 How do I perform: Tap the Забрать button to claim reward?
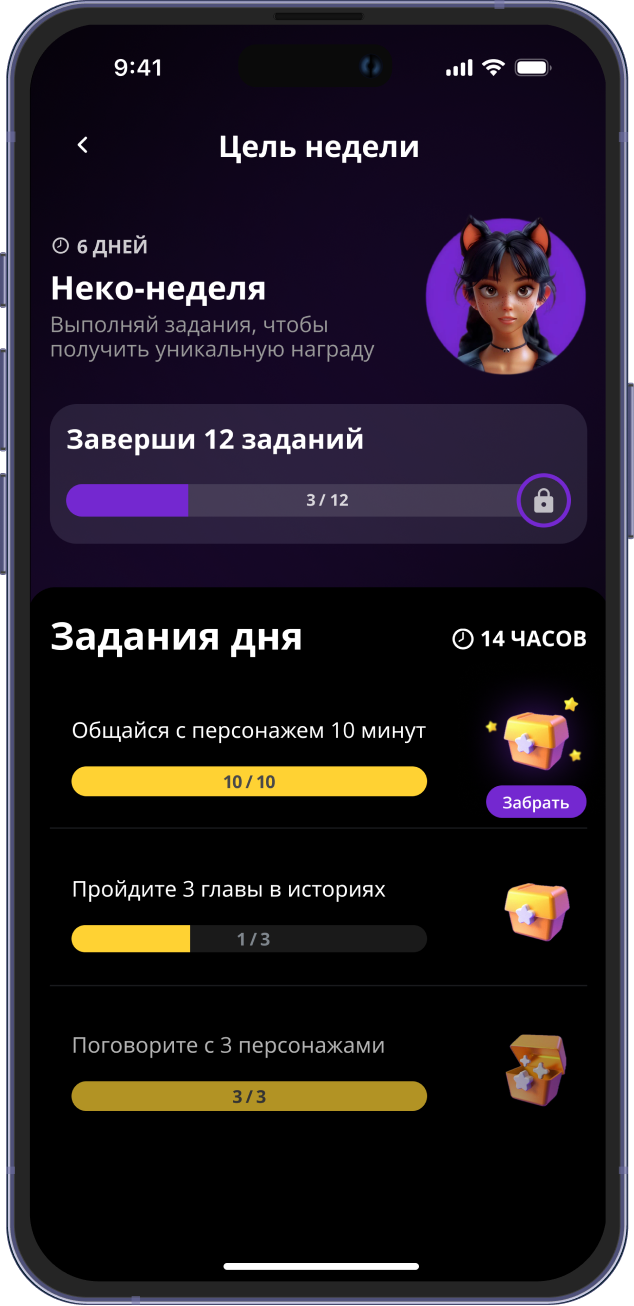[536, 802]
